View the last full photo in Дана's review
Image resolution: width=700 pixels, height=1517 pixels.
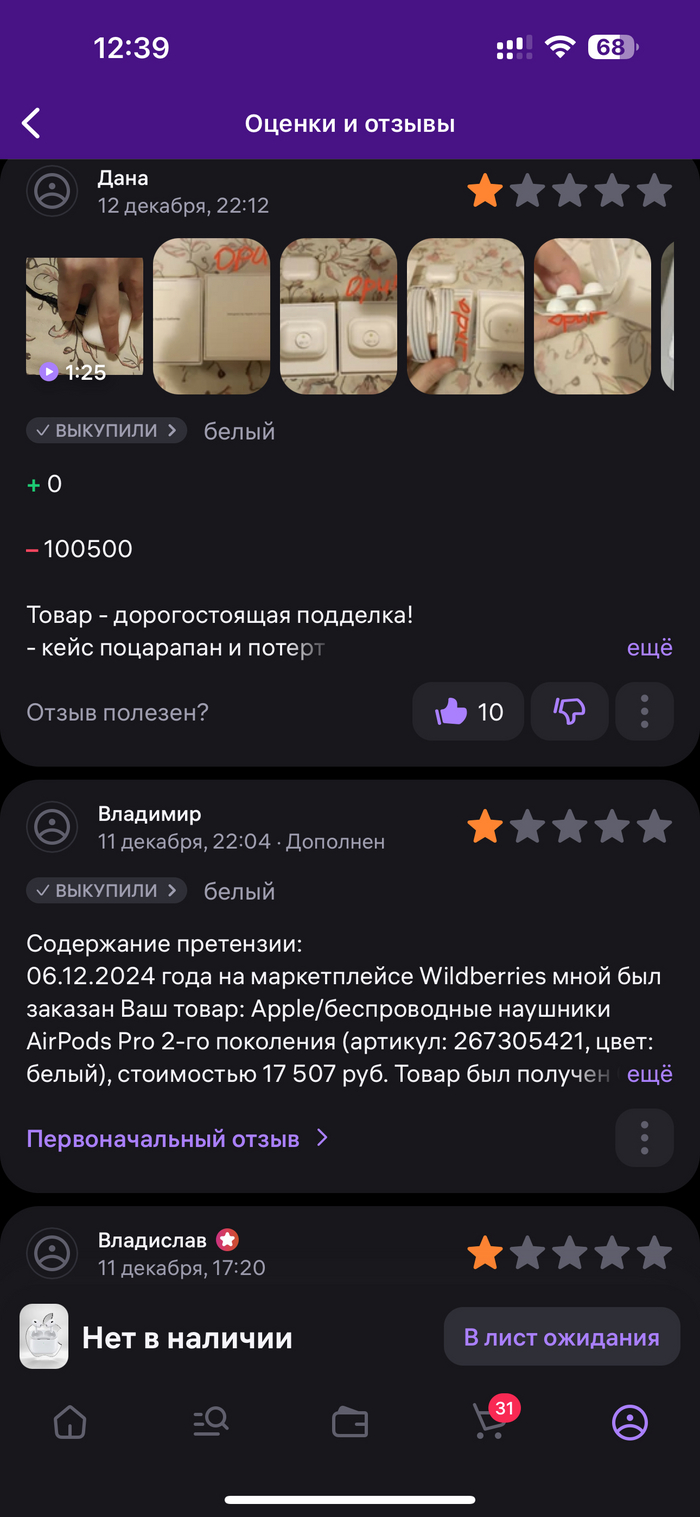[x=592, y=316]
